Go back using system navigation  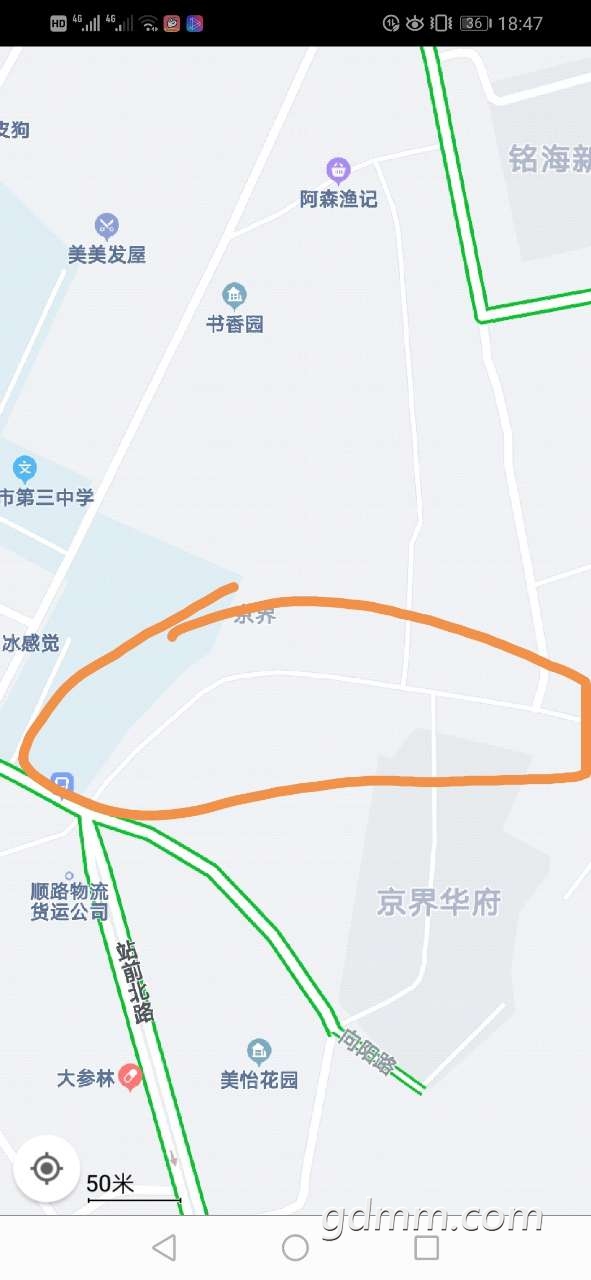click(x=163, y=1247)
